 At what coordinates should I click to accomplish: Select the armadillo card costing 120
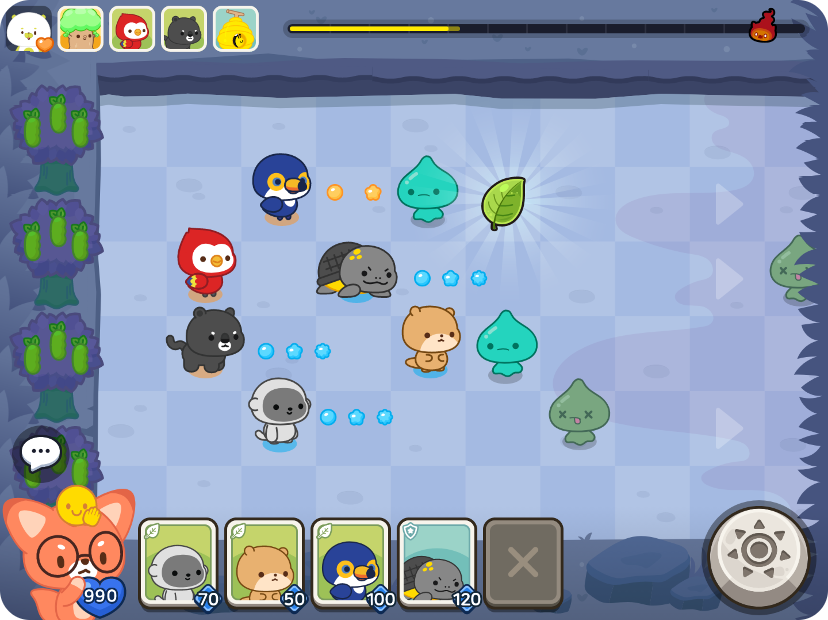[437, 561]
